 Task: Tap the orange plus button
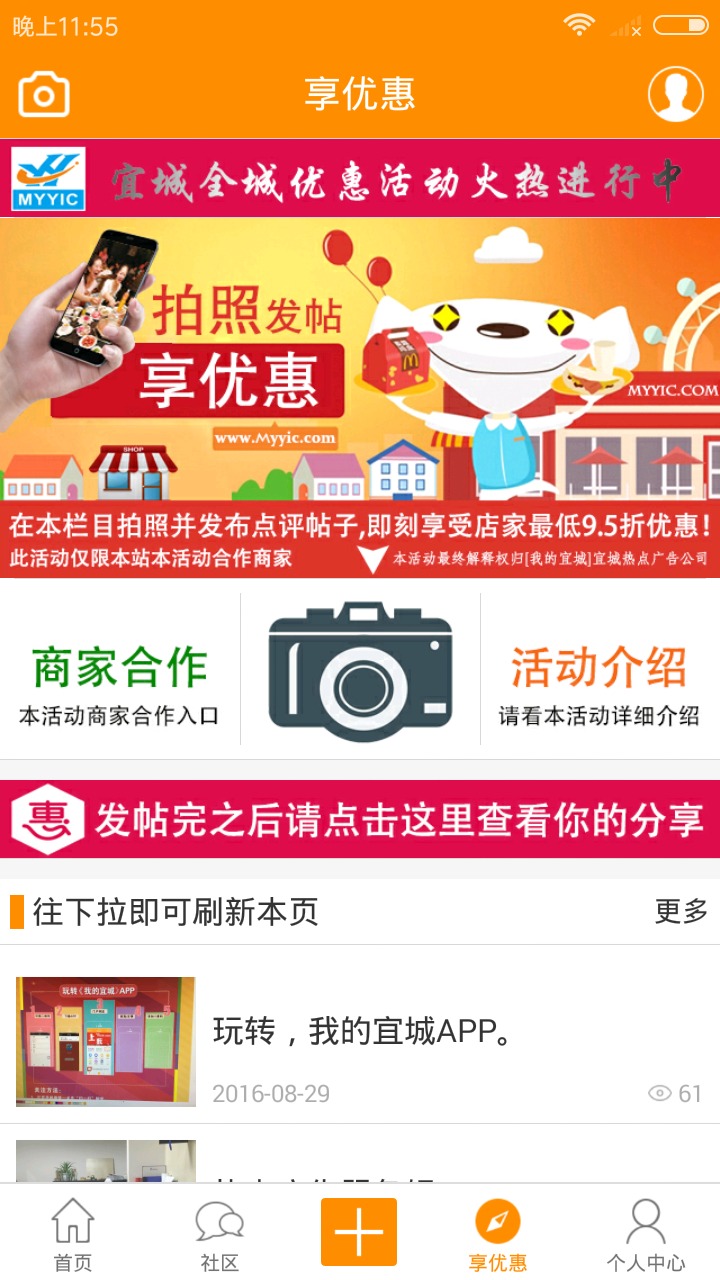tap(359, 1232)
